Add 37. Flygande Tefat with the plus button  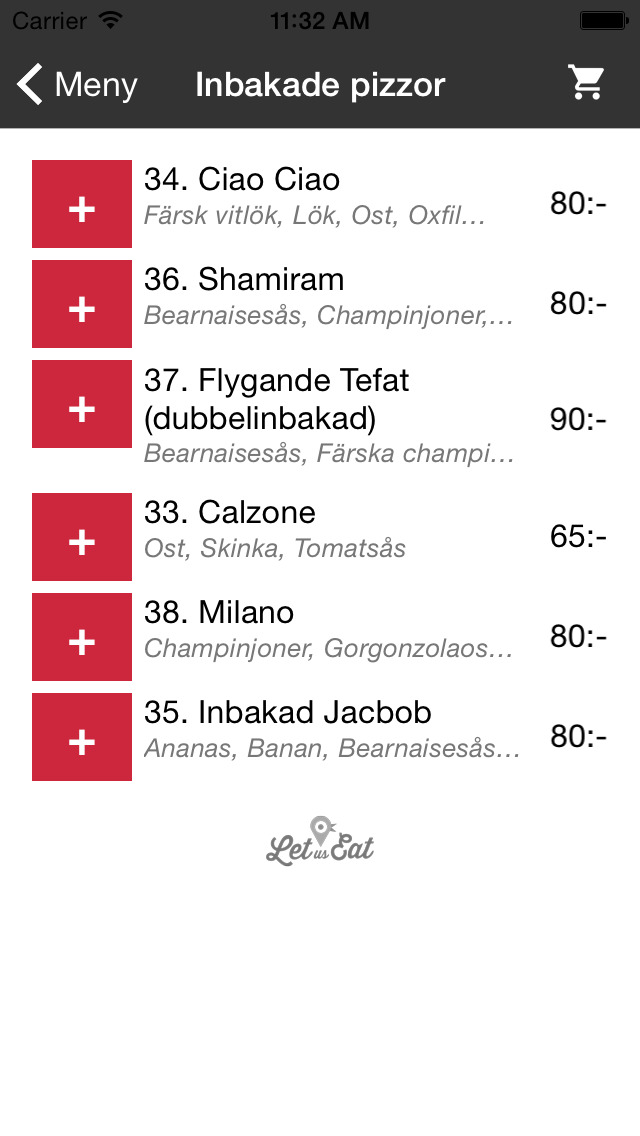click(x=82, y=404)
